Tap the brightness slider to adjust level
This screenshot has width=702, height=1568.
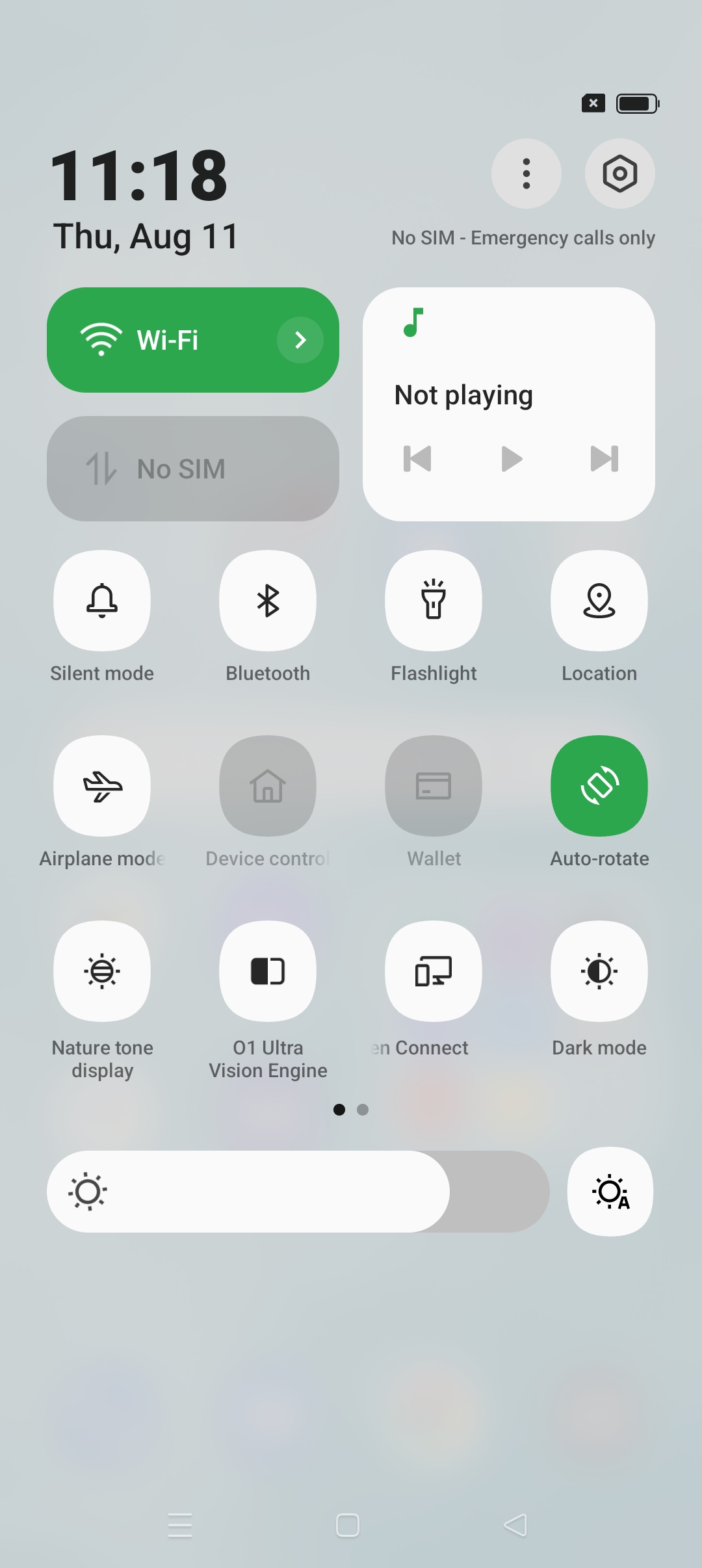click(x=298, y=1192)
